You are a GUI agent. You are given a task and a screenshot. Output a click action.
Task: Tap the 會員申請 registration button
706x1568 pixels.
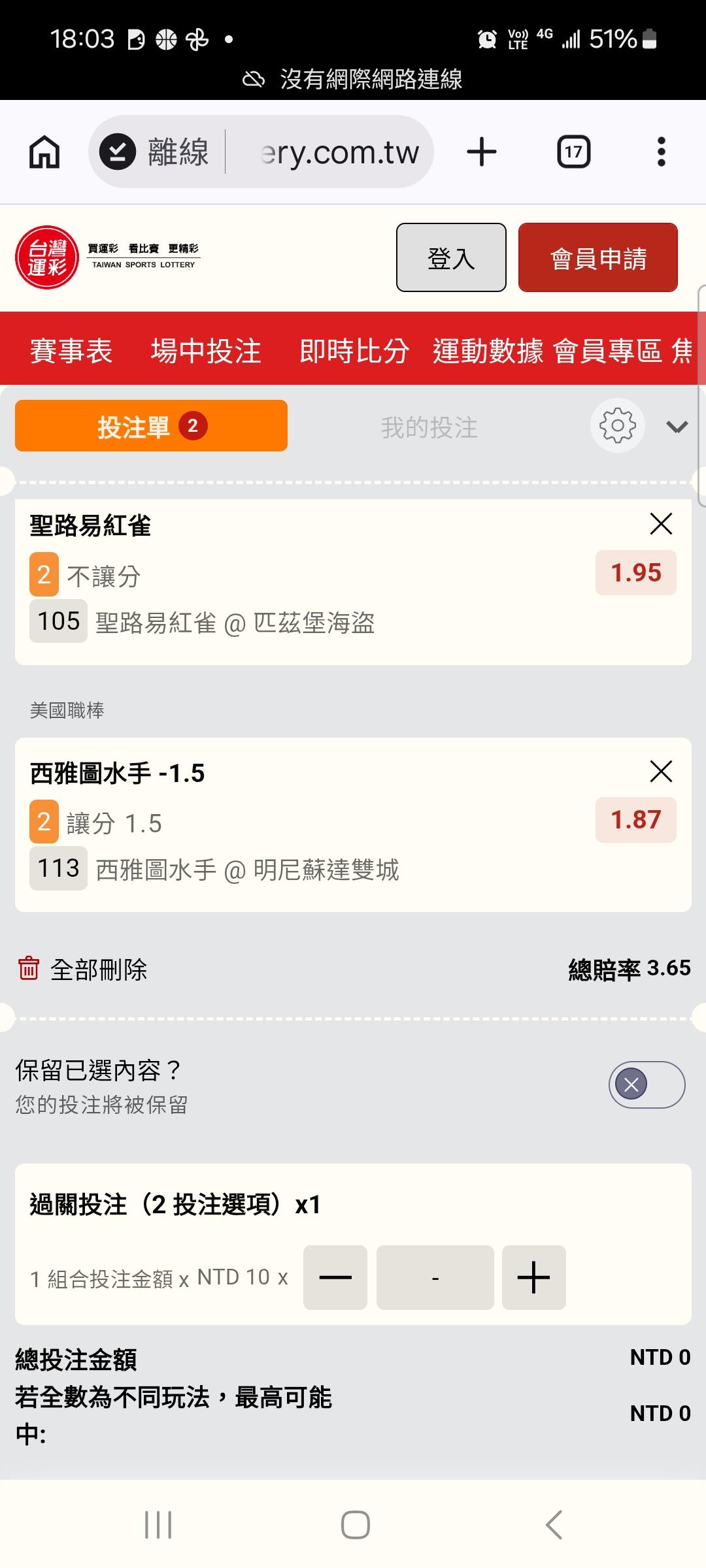click(598, 257)
